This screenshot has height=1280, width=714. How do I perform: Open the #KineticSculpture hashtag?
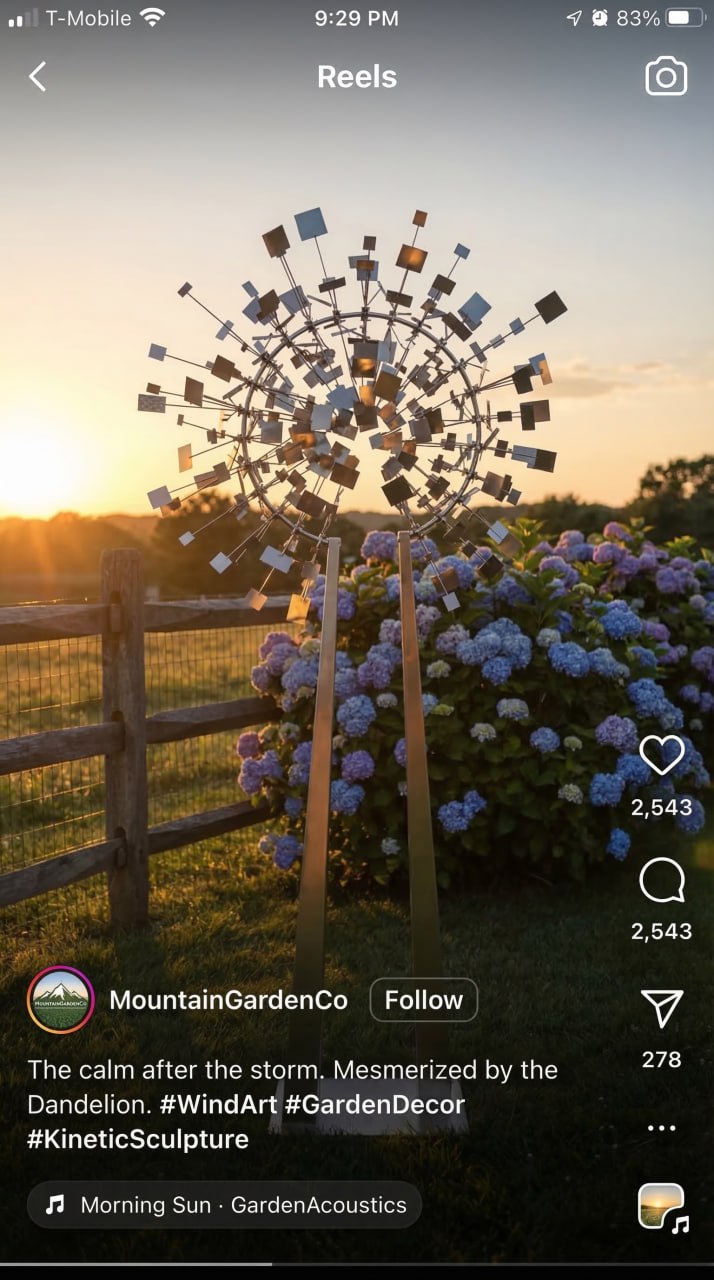pos(138,1139)
